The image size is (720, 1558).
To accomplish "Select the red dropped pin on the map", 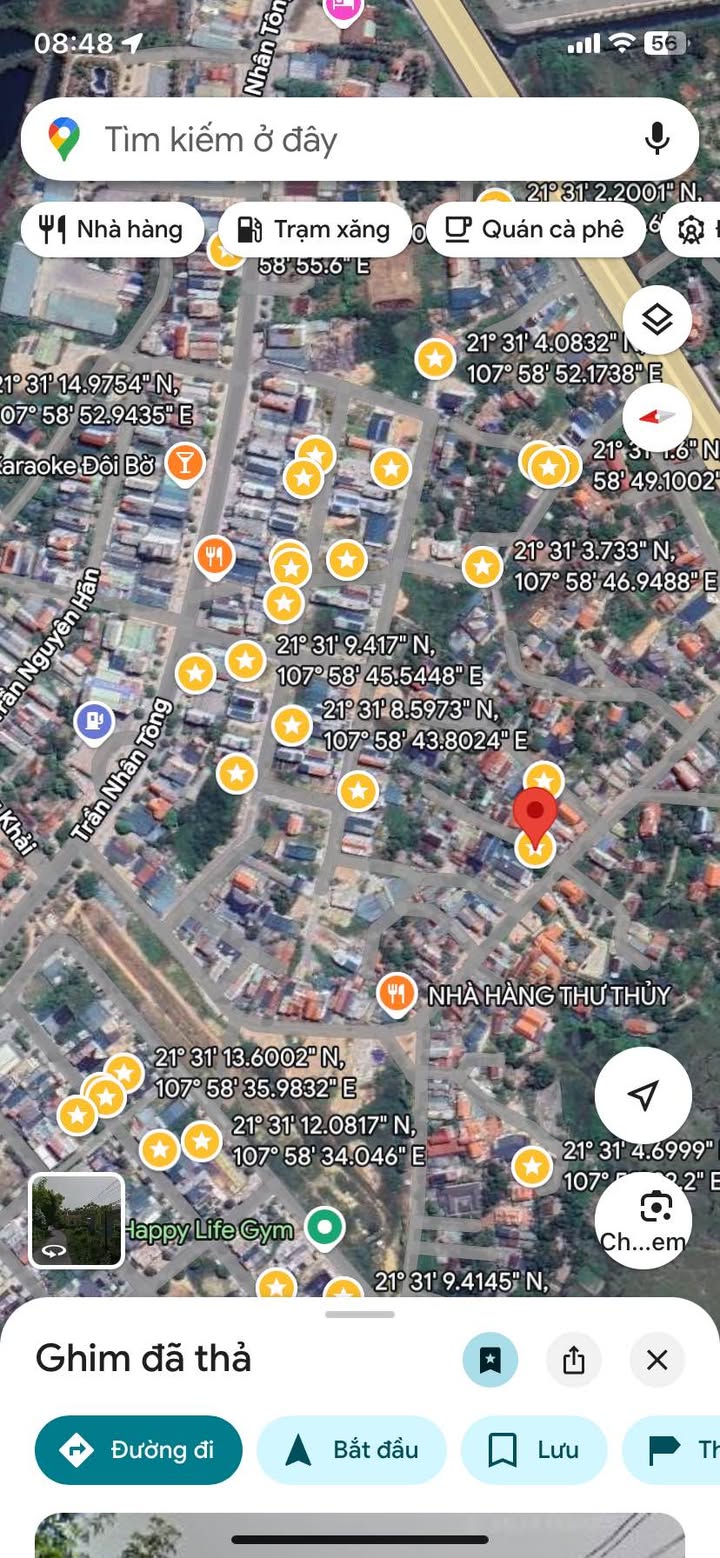I will 535,815.
